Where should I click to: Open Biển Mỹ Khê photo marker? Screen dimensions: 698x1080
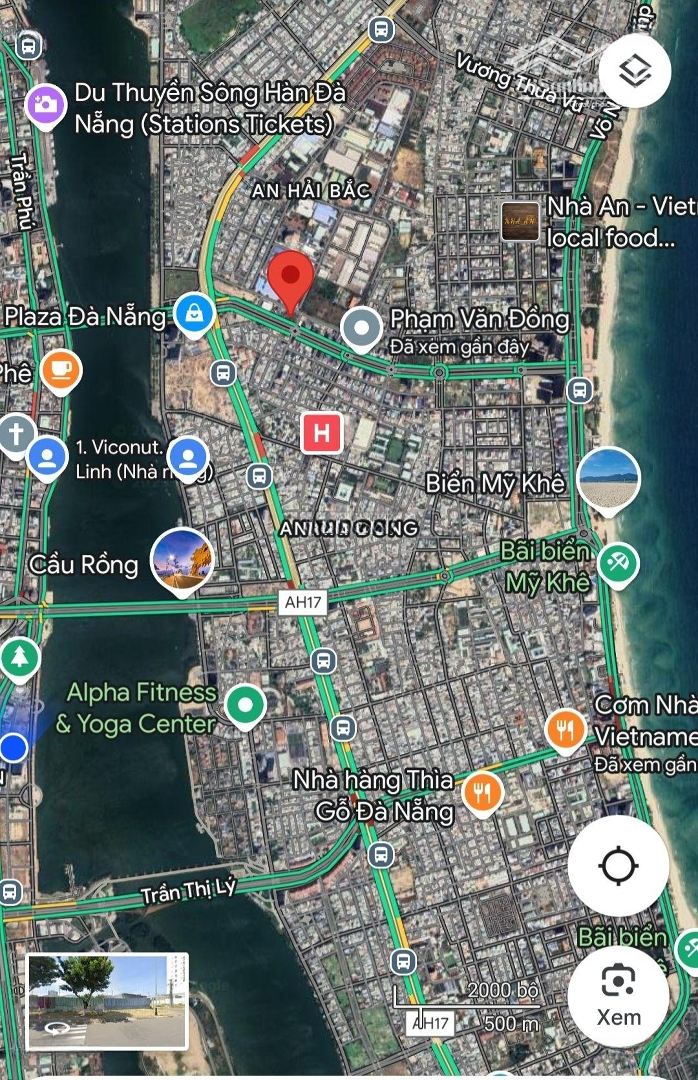(x=608, y=479)
